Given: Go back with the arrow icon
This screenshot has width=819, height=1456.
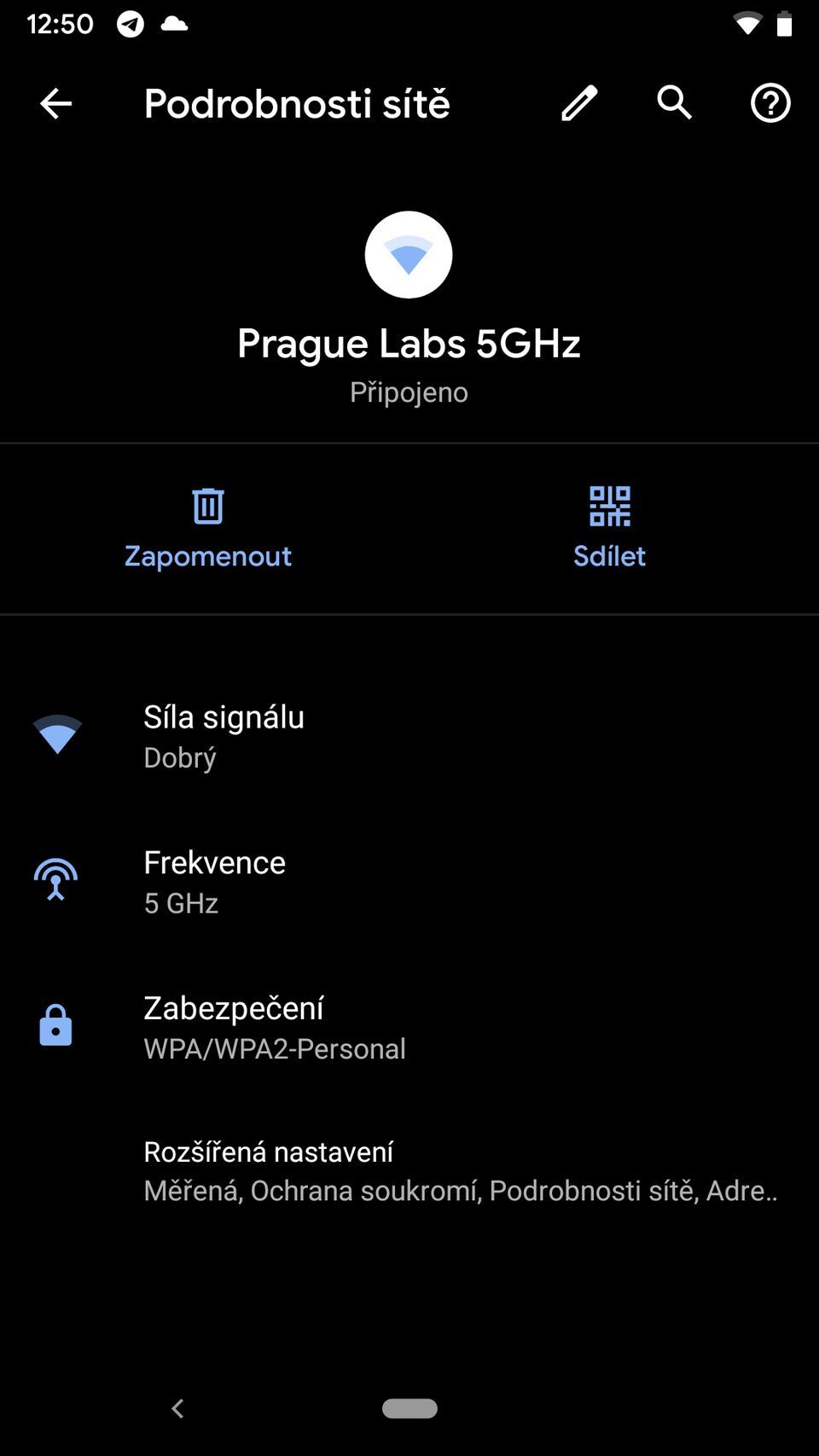Looking at the screenshot, I should (55, 103).
